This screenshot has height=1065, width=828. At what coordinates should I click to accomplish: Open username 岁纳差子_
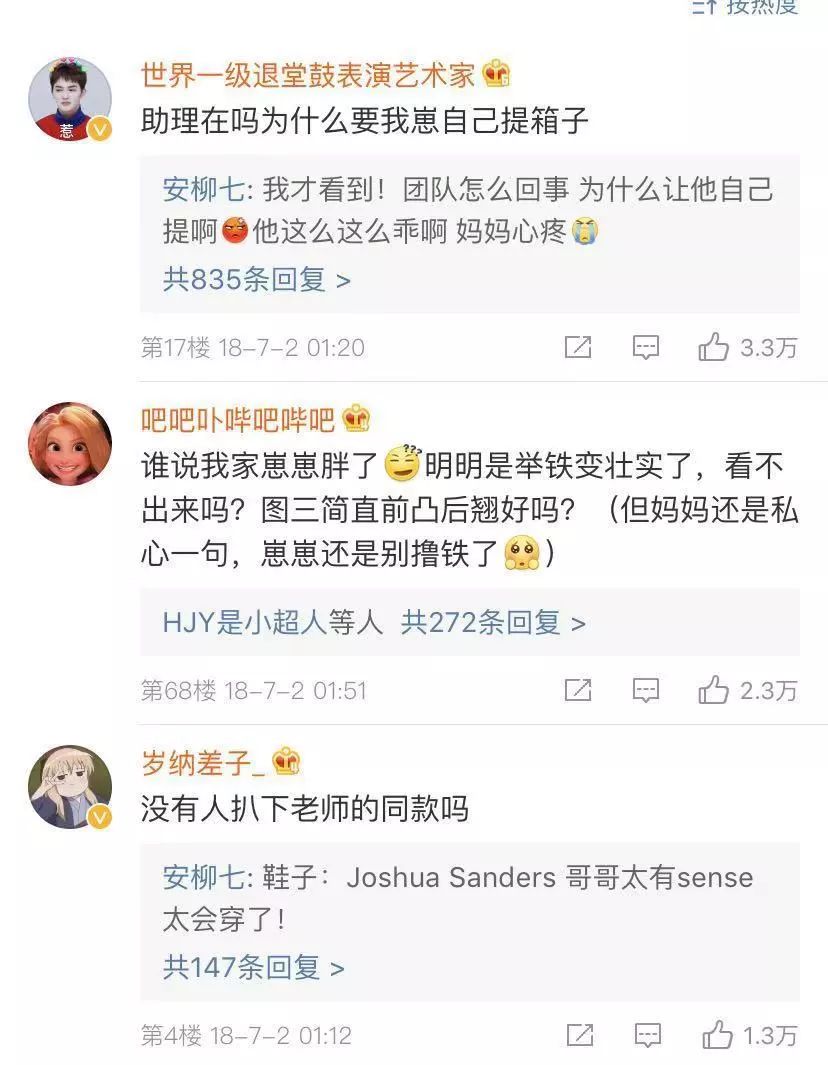click(x=203, y=763)
